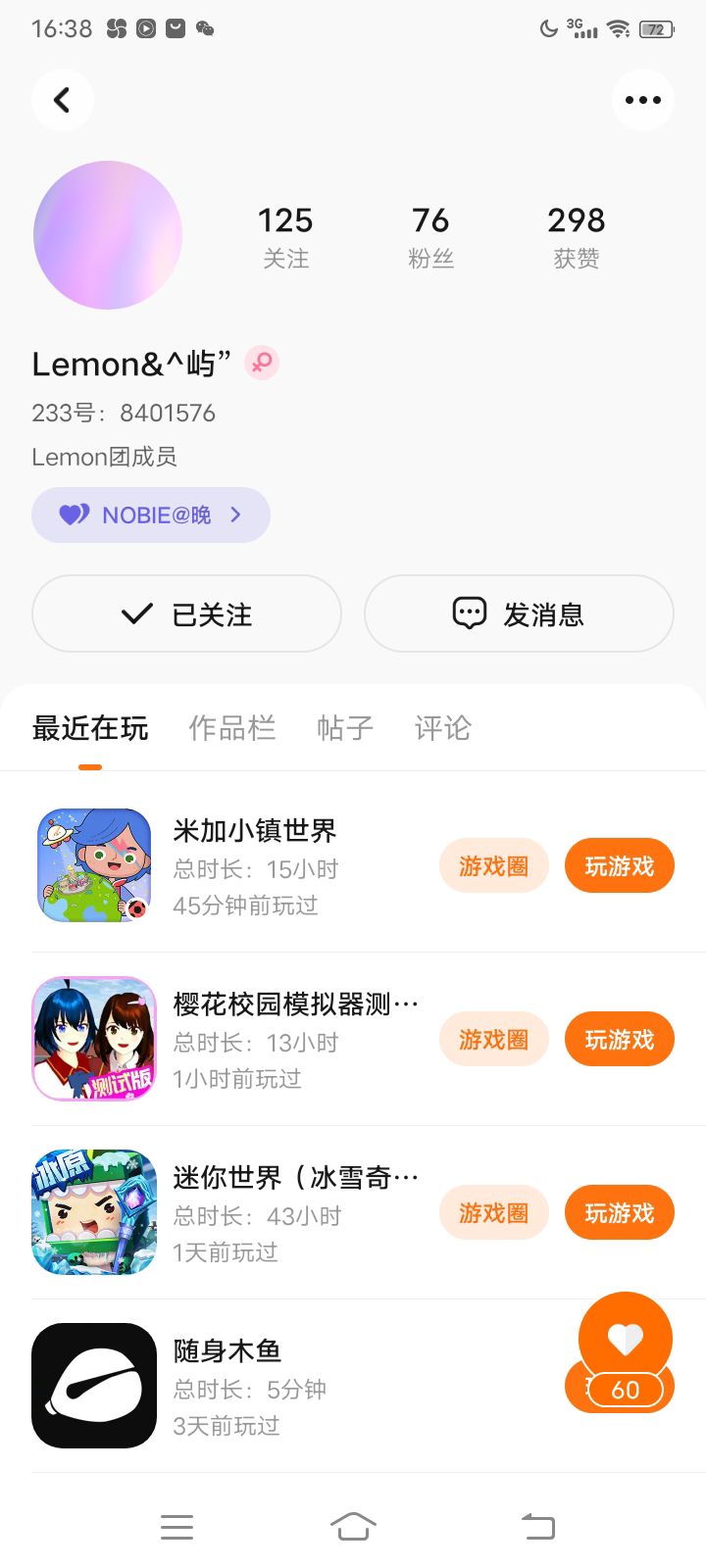The image size is (706, 1568).
Task: Open the three-dot overflow menu
Action: tap(642, 100)
